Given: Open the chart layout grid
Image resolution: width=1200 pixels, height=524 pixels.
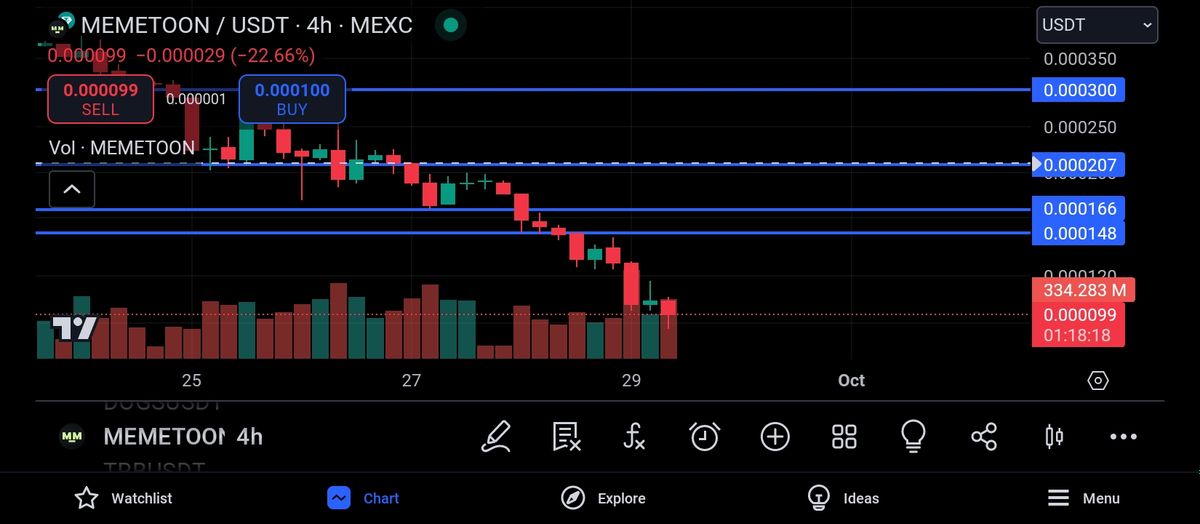Looking at the screenshot, I should (x=844, y=436).
